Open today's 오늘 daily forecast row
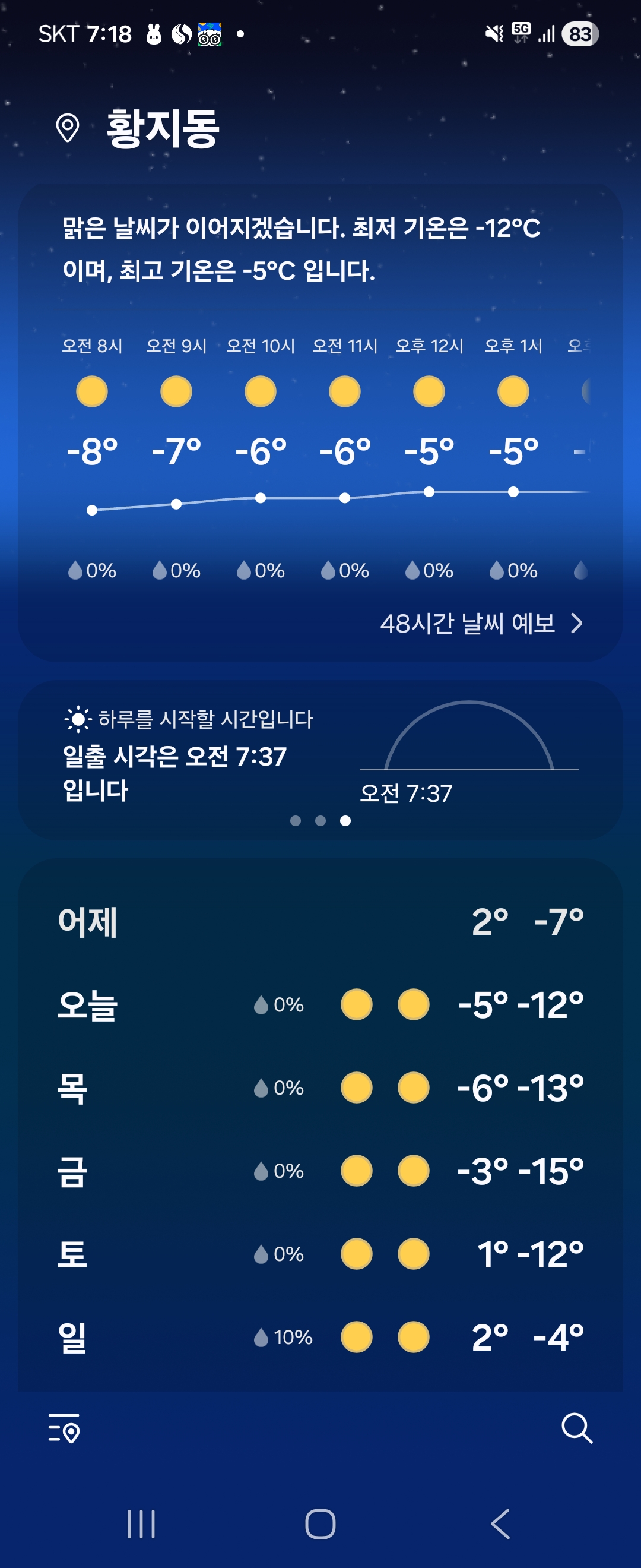641x1568 pixels. [x=320, y=1004]
